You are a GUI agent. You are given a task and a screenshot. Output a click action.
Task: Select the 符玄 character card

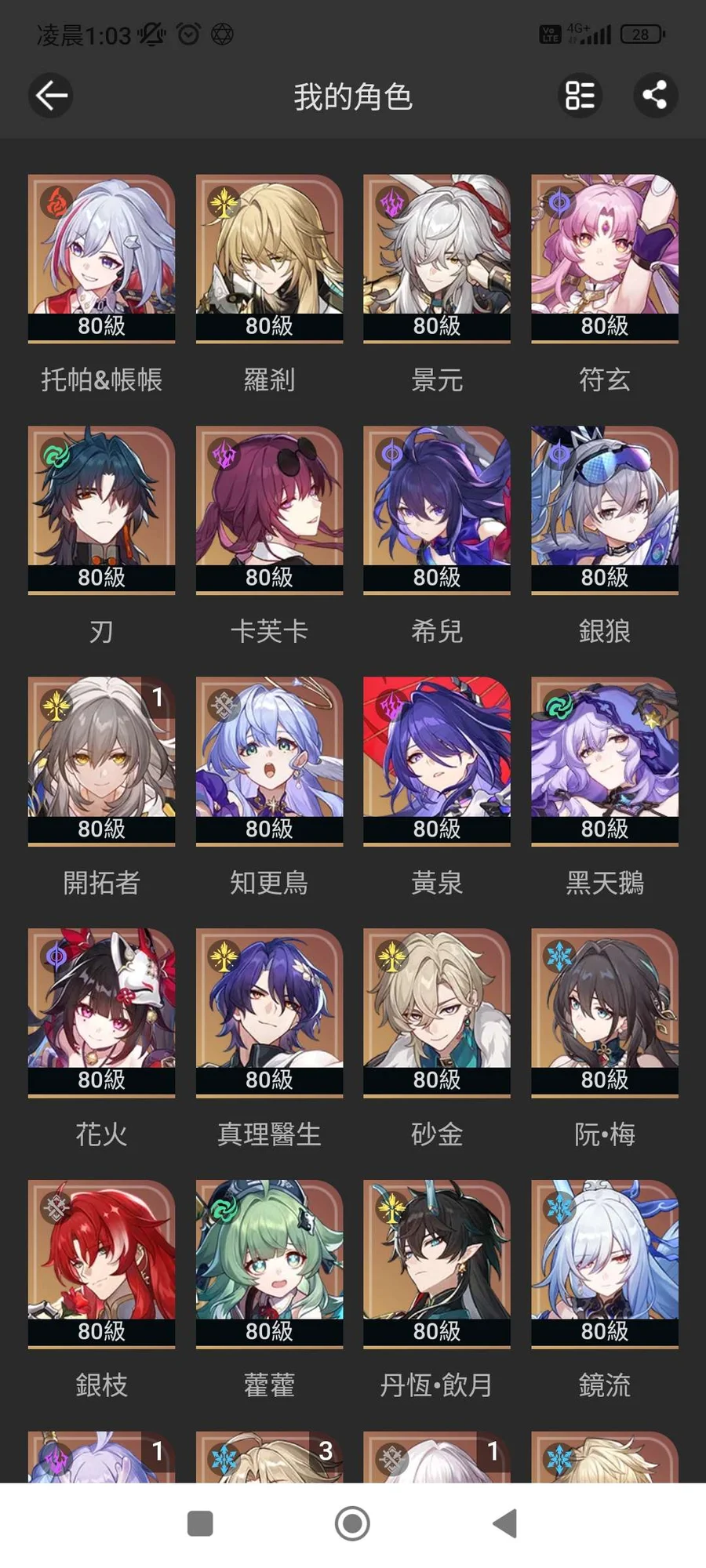(604, 259)
